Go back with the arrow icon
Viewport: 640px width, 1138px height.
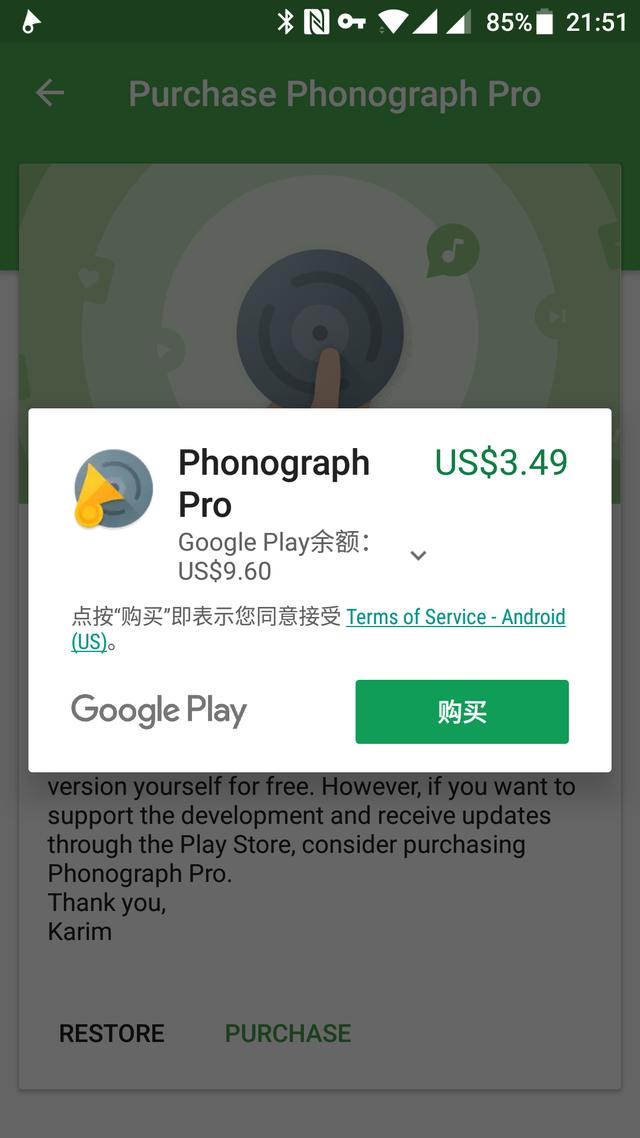pos(50,94)
